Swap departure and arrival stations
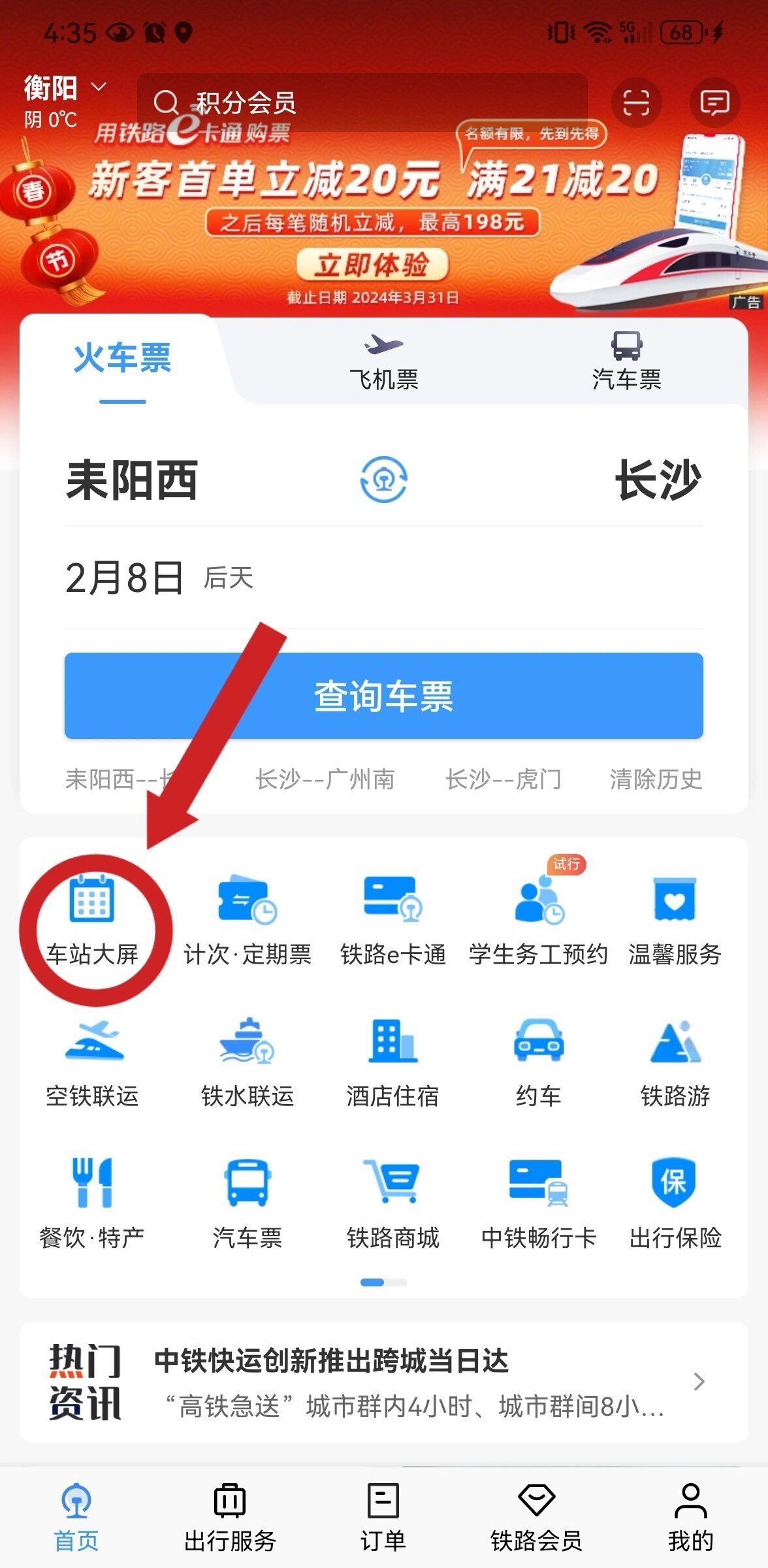768x1568 pixels. [384, 480]
